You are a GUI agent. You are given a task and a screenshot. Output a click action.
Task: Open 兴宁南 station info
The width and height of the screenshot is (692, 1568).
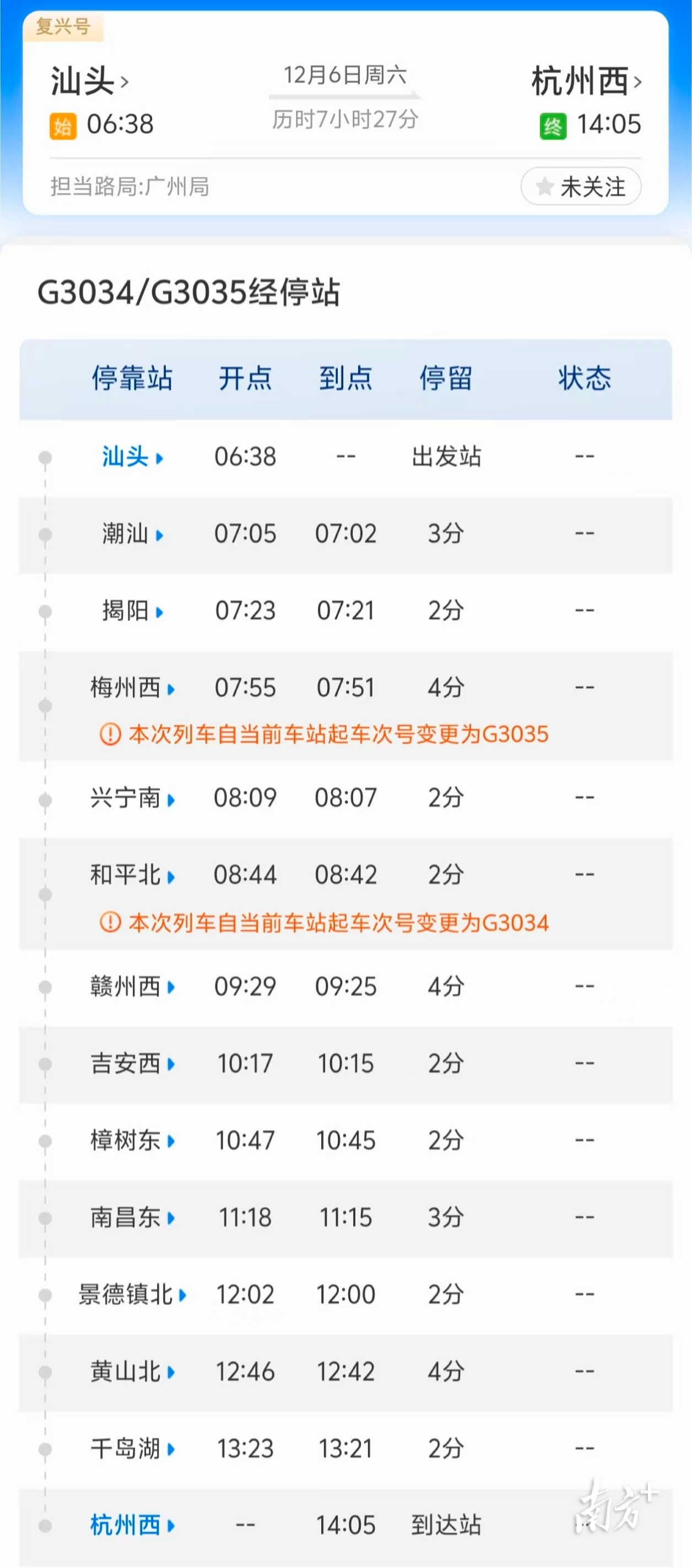click(x=132, y=798)
